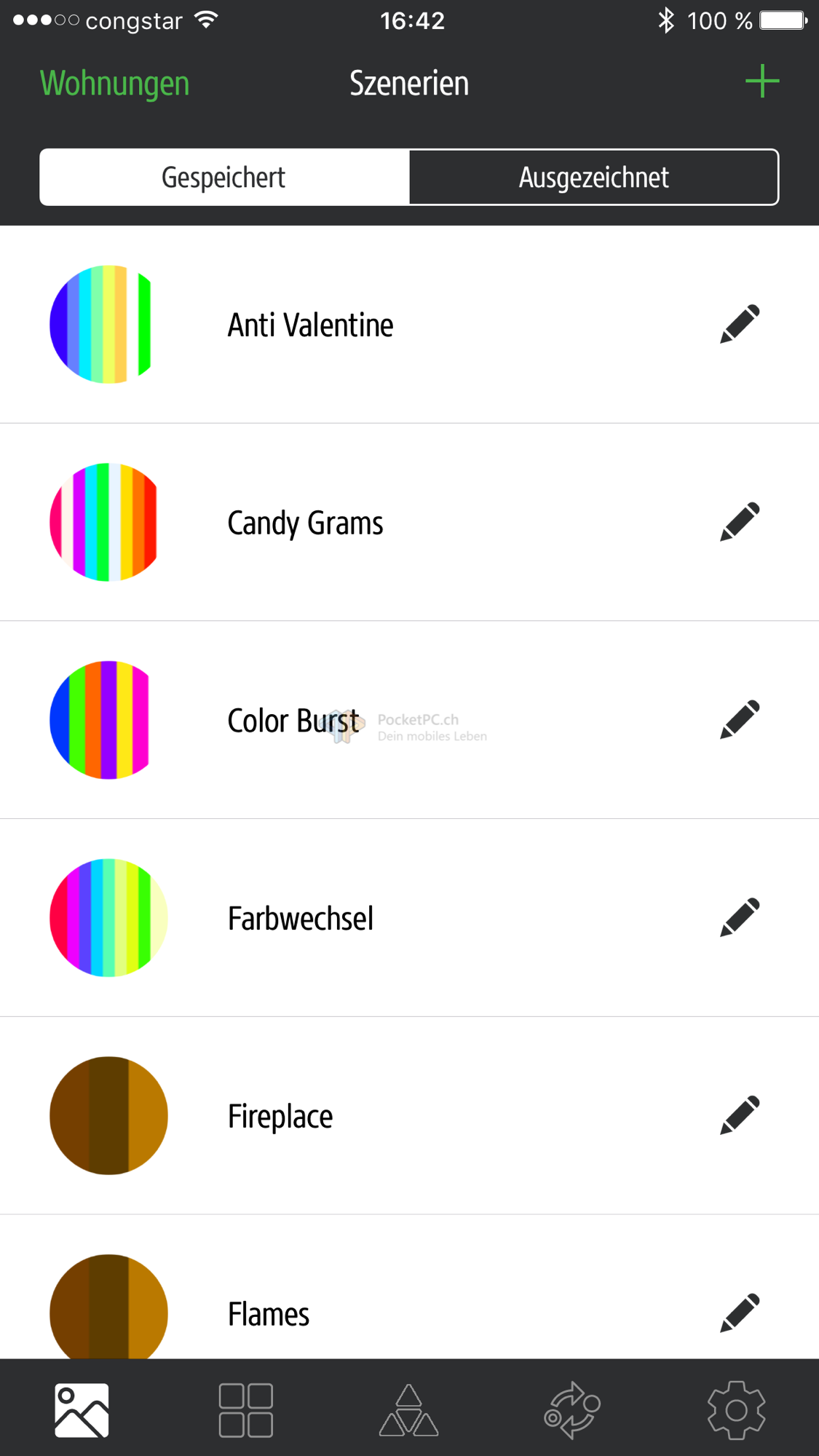819x1456 pixels.
Task: Activate the Color Burst scene
Action: point(293,721)
